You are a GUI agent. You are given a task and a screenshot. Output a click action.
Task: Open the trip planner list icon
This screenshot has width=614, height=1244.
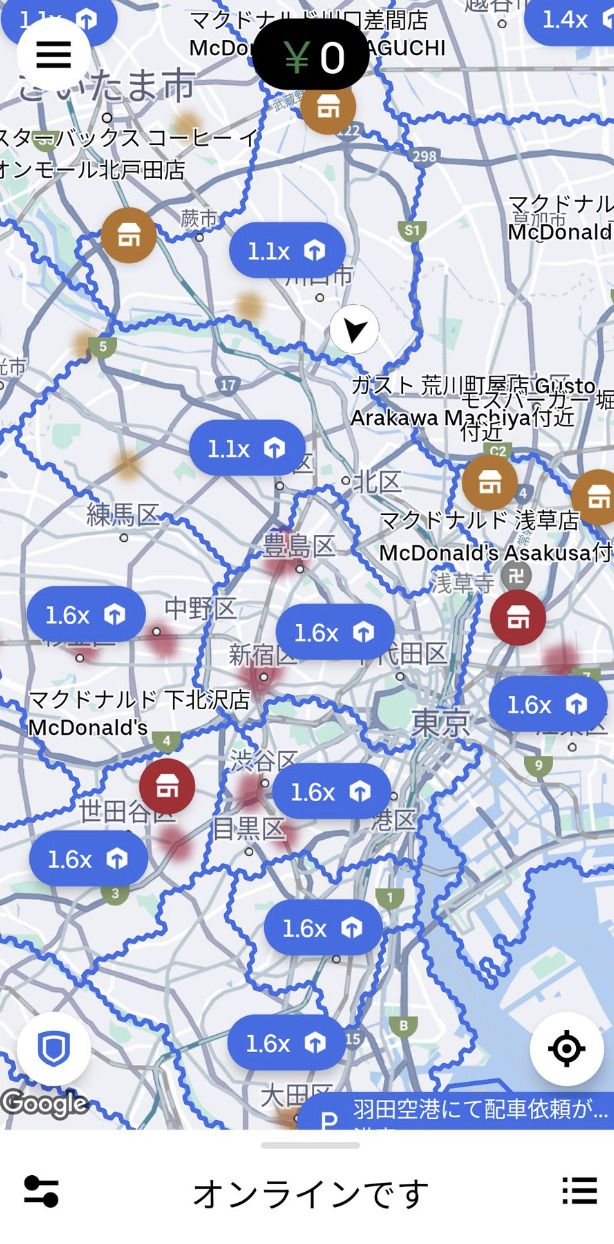coord(579,1190)
